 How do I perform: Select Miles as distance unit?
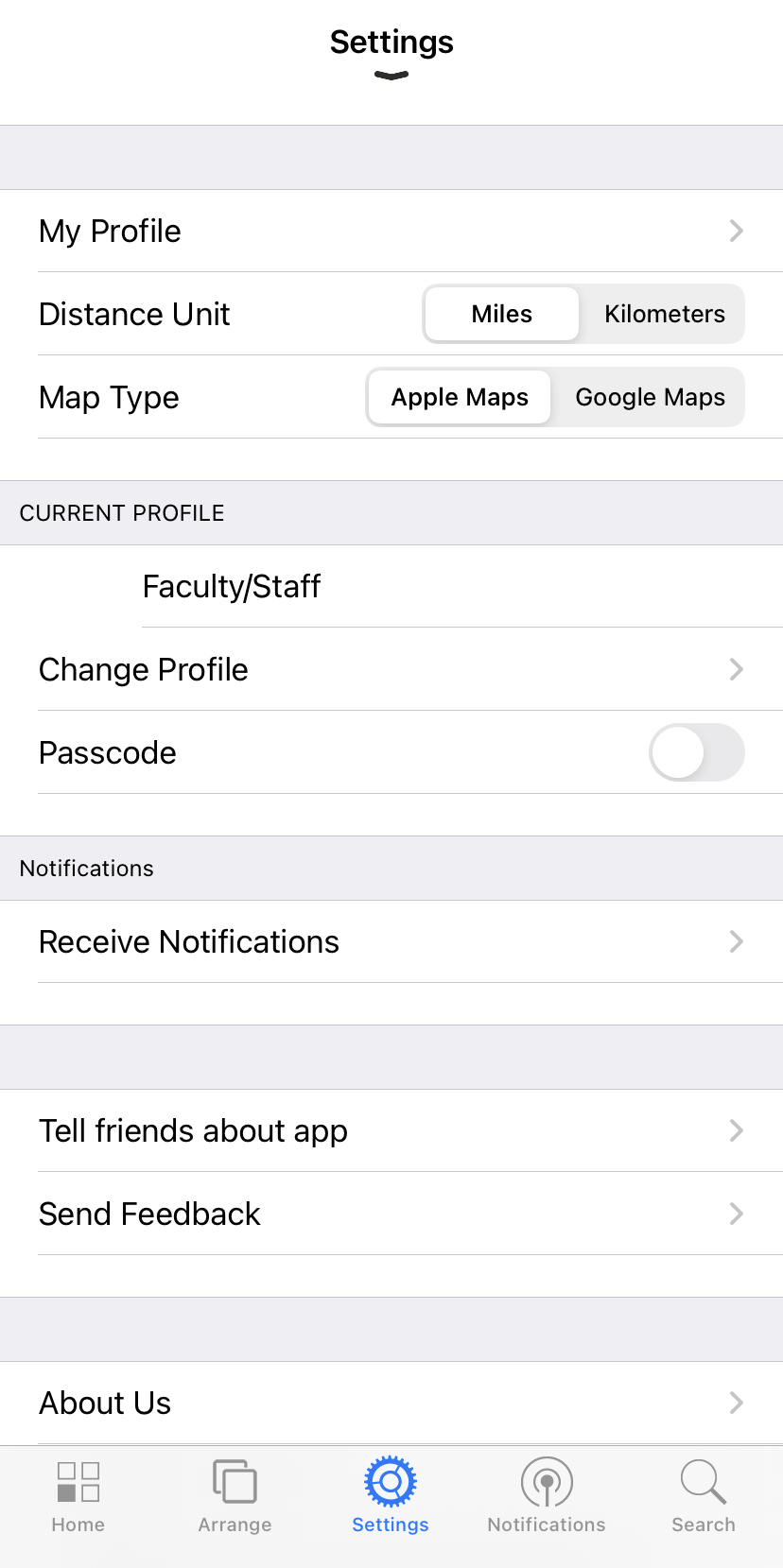(501, 314)
